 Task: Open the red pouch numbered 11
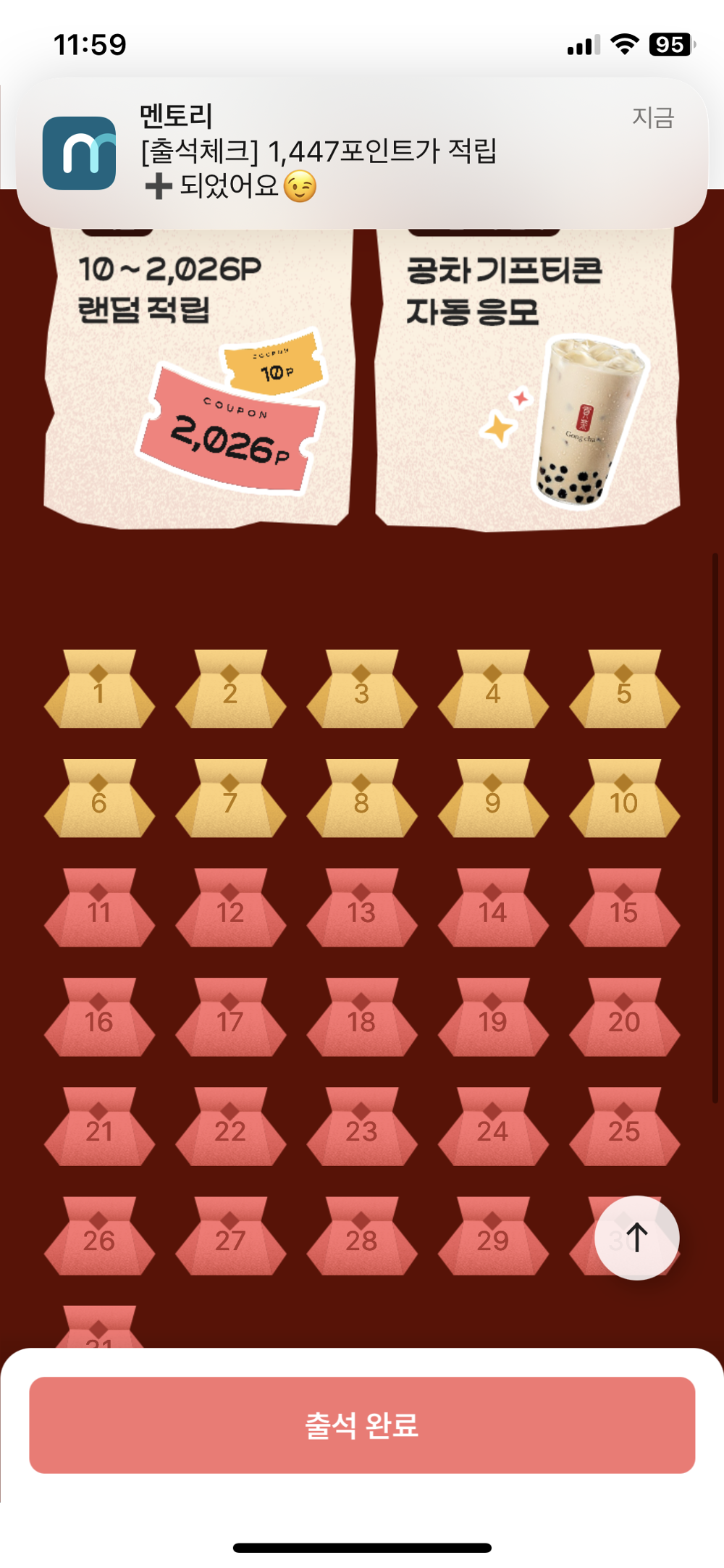(99, 909)
